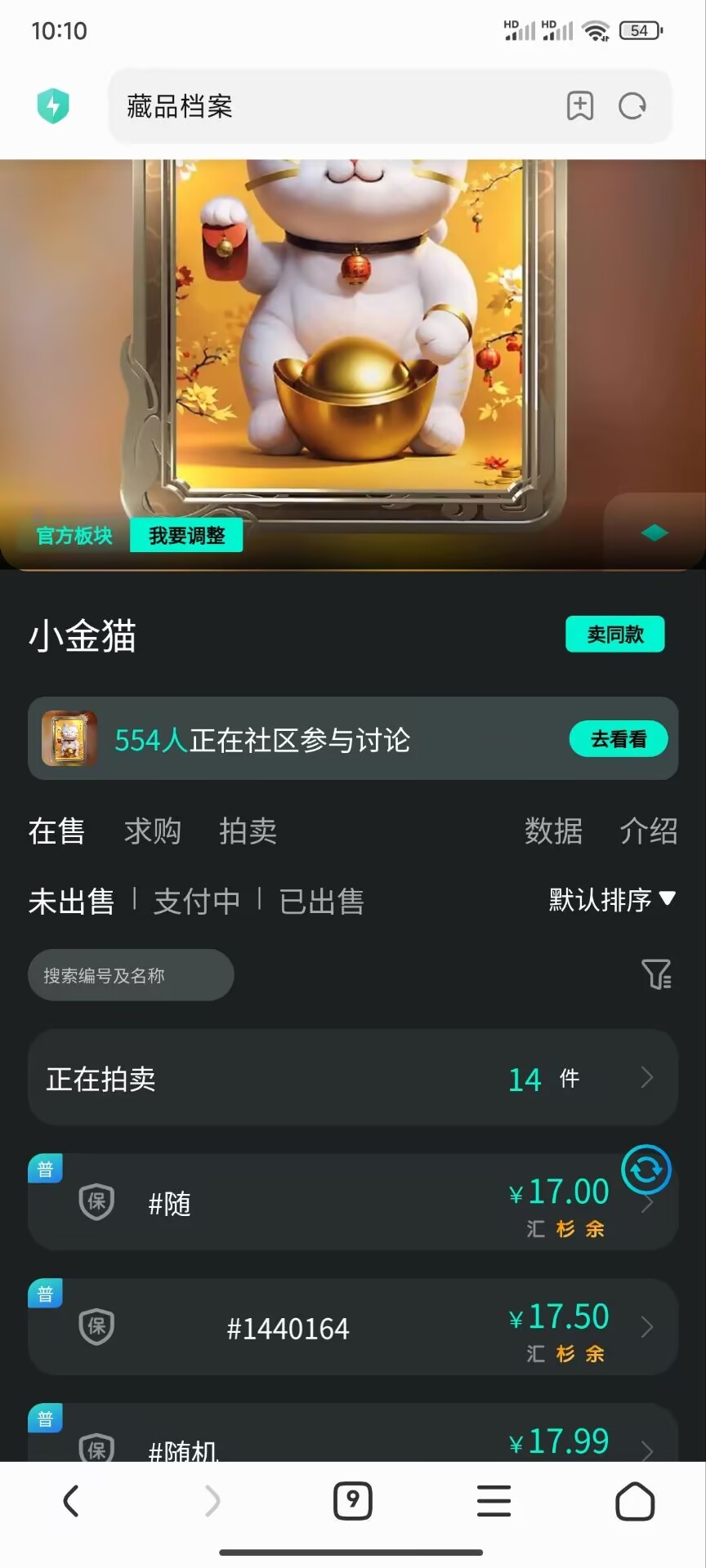This screenshot has width=706, height=1568.
Task: Open the 数据 tab
Action: [553, 831]
